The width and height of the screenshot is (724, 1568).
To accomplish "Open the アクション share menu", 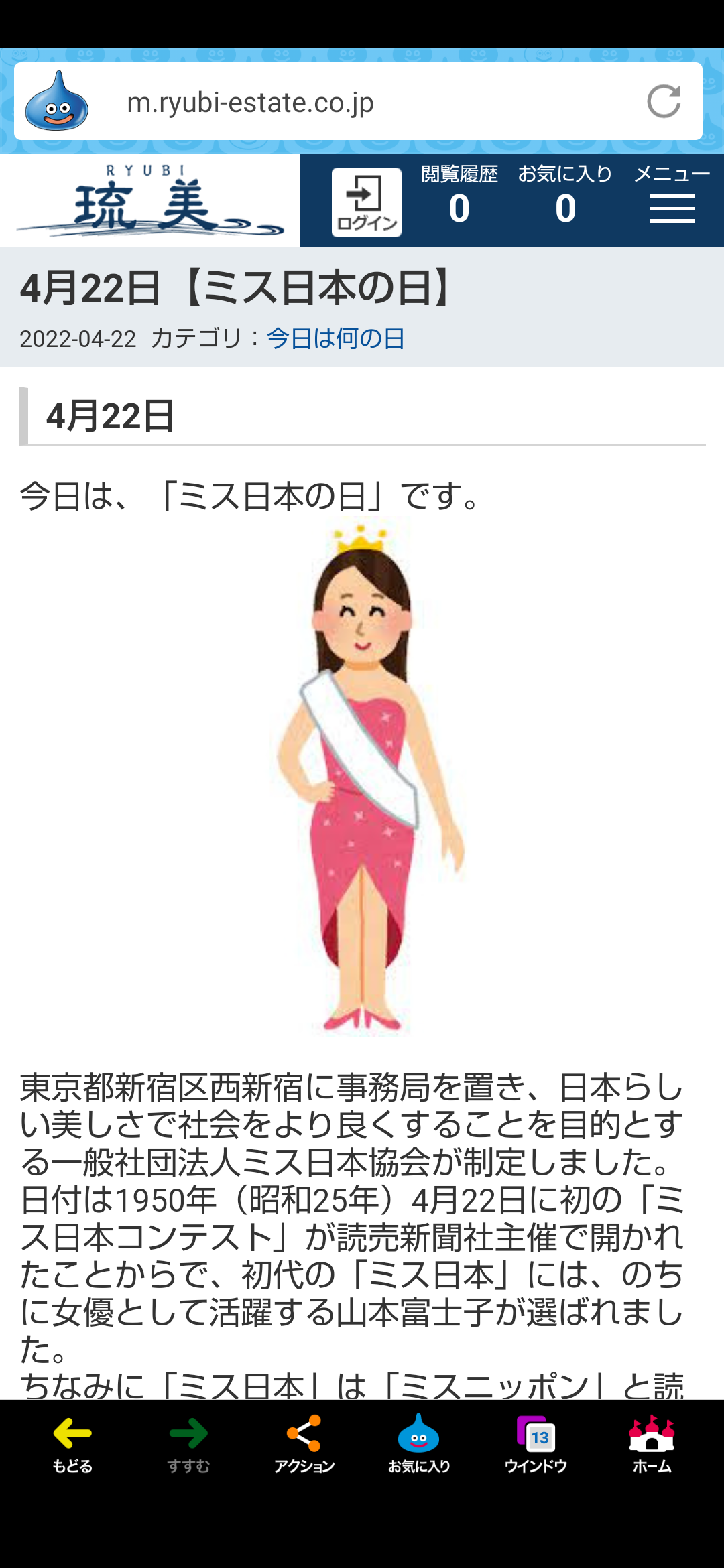I will [x=304, y=1444].
